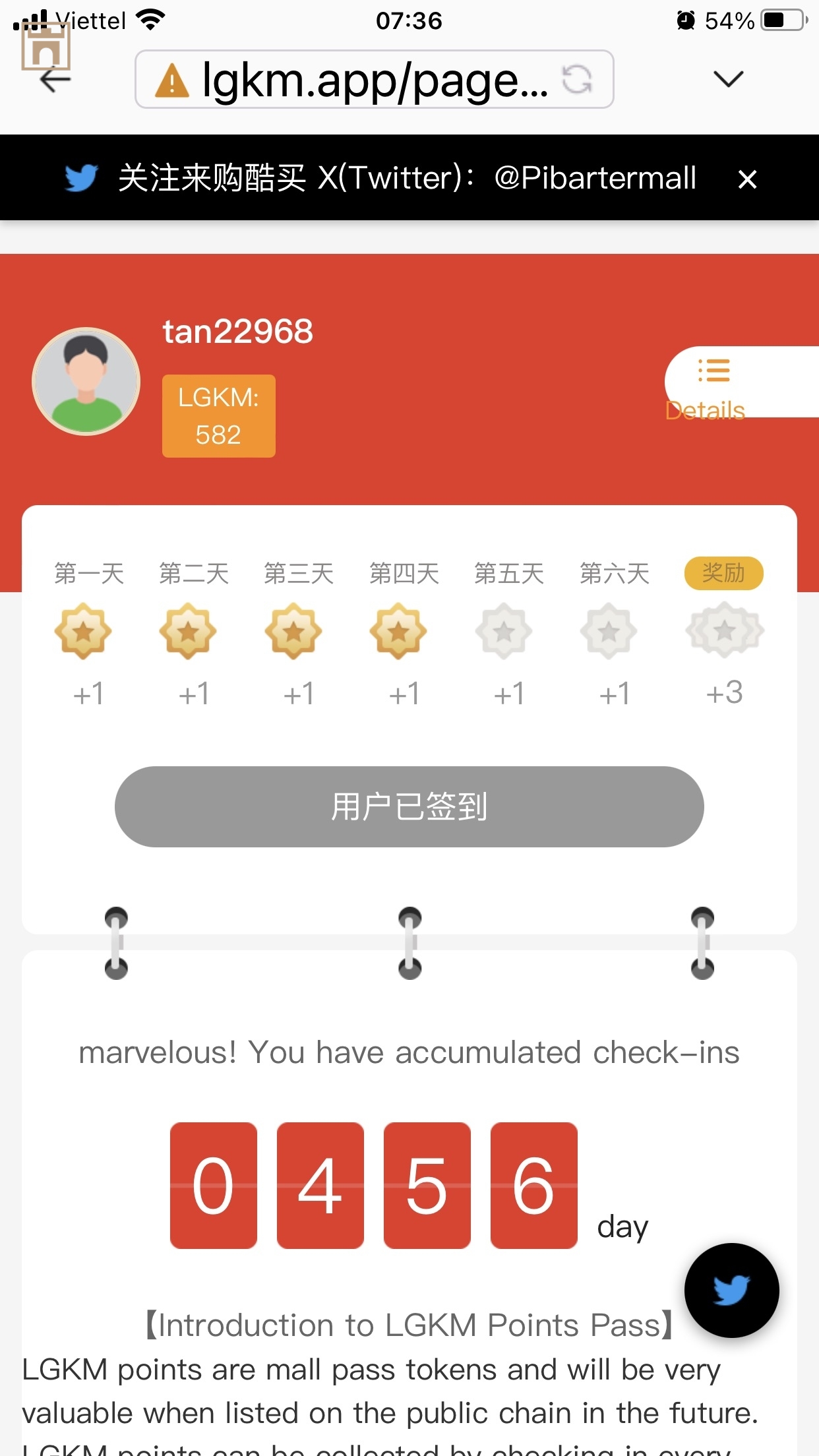Expand the browser dropdown chevron
Screen dimensions: 819x1456
[728, 80]
